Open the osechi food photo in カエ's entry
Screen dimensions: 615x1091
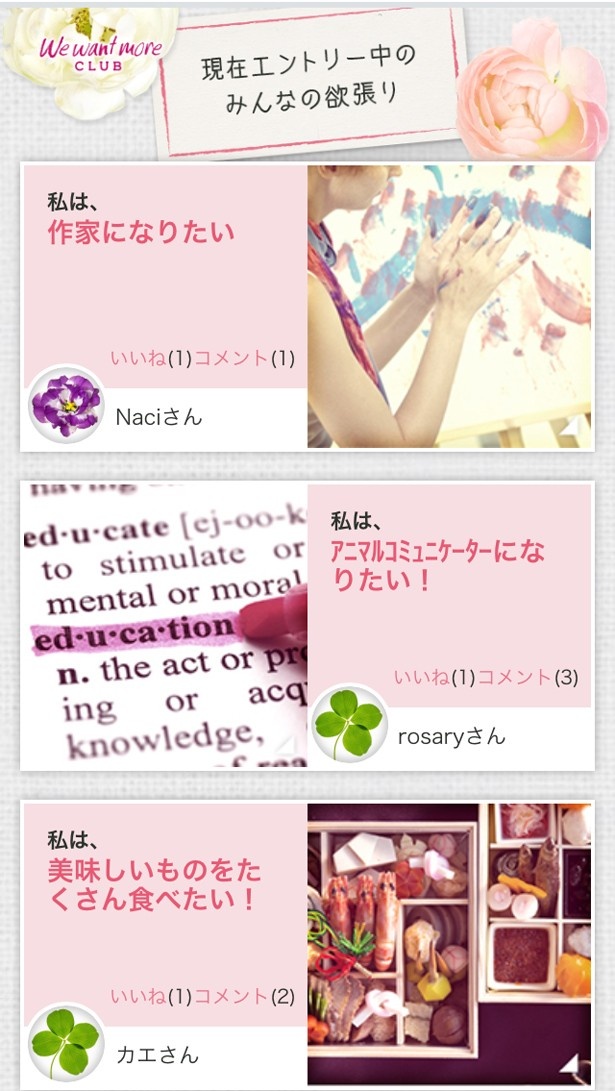[450, 945]
